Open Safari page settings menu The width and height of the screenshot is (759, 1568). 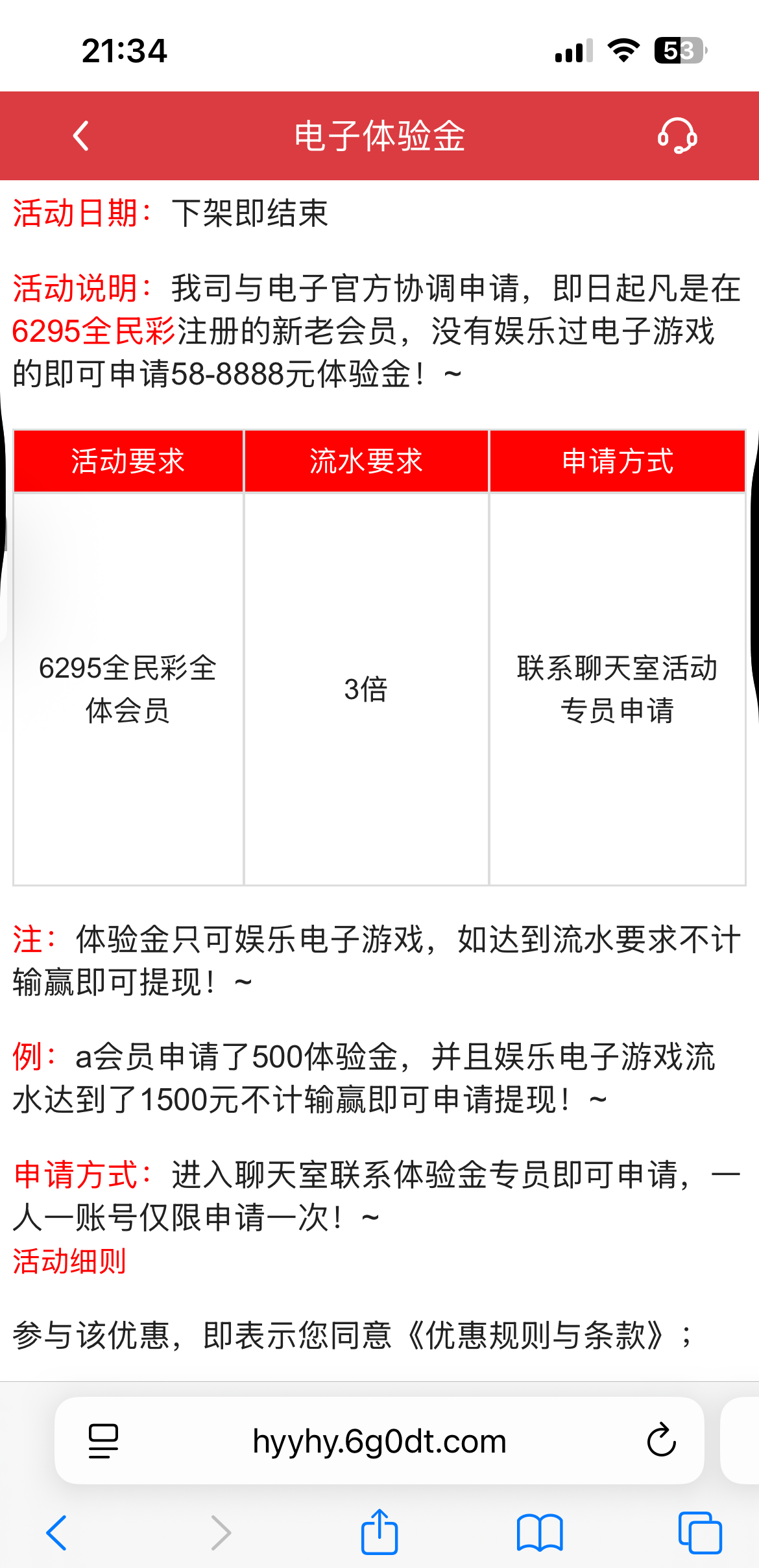click(x=103, y=1441)
